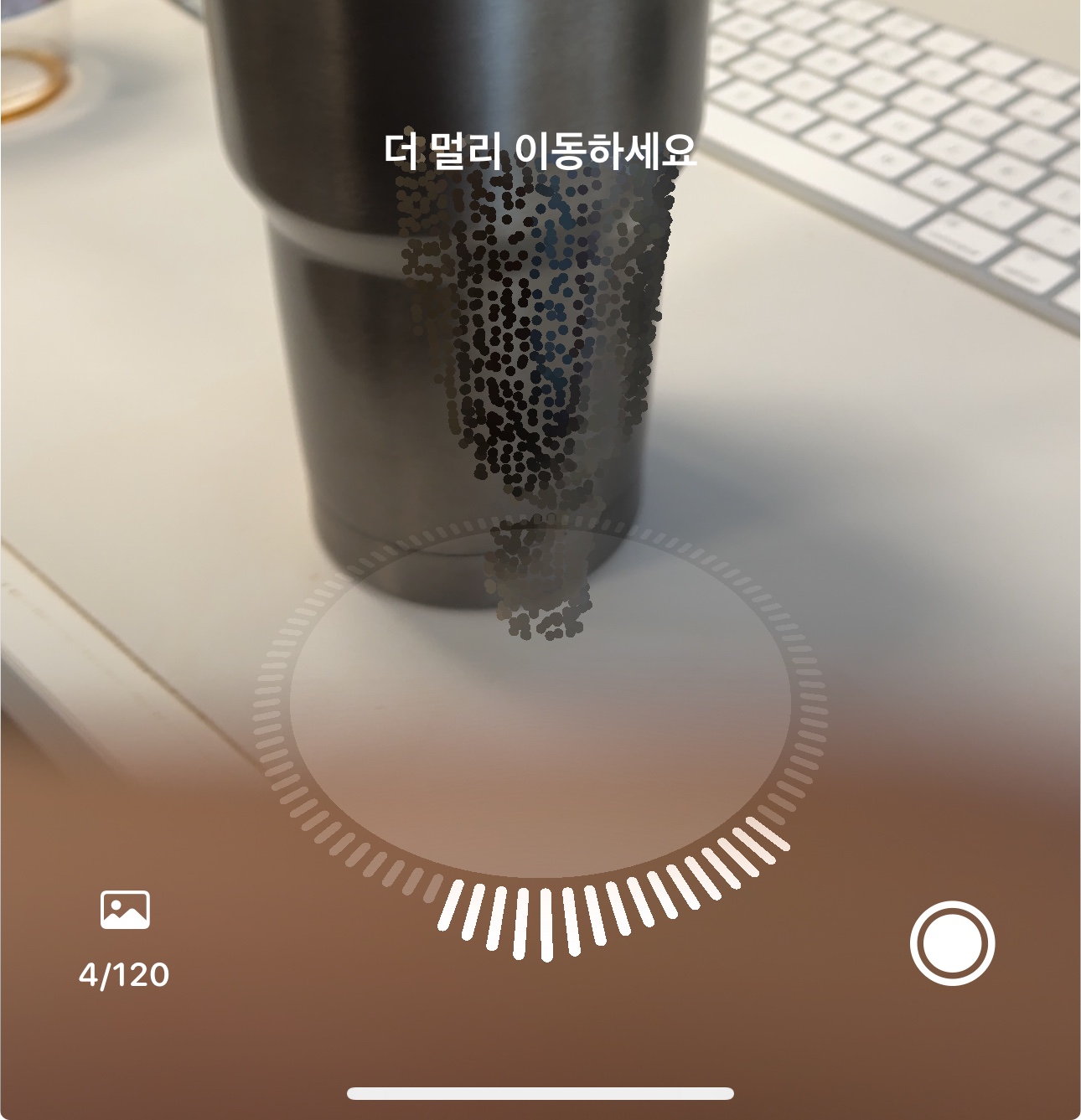Tap the round shutter capture button
1081x1120 pixels.
click(x=952, y=942)
